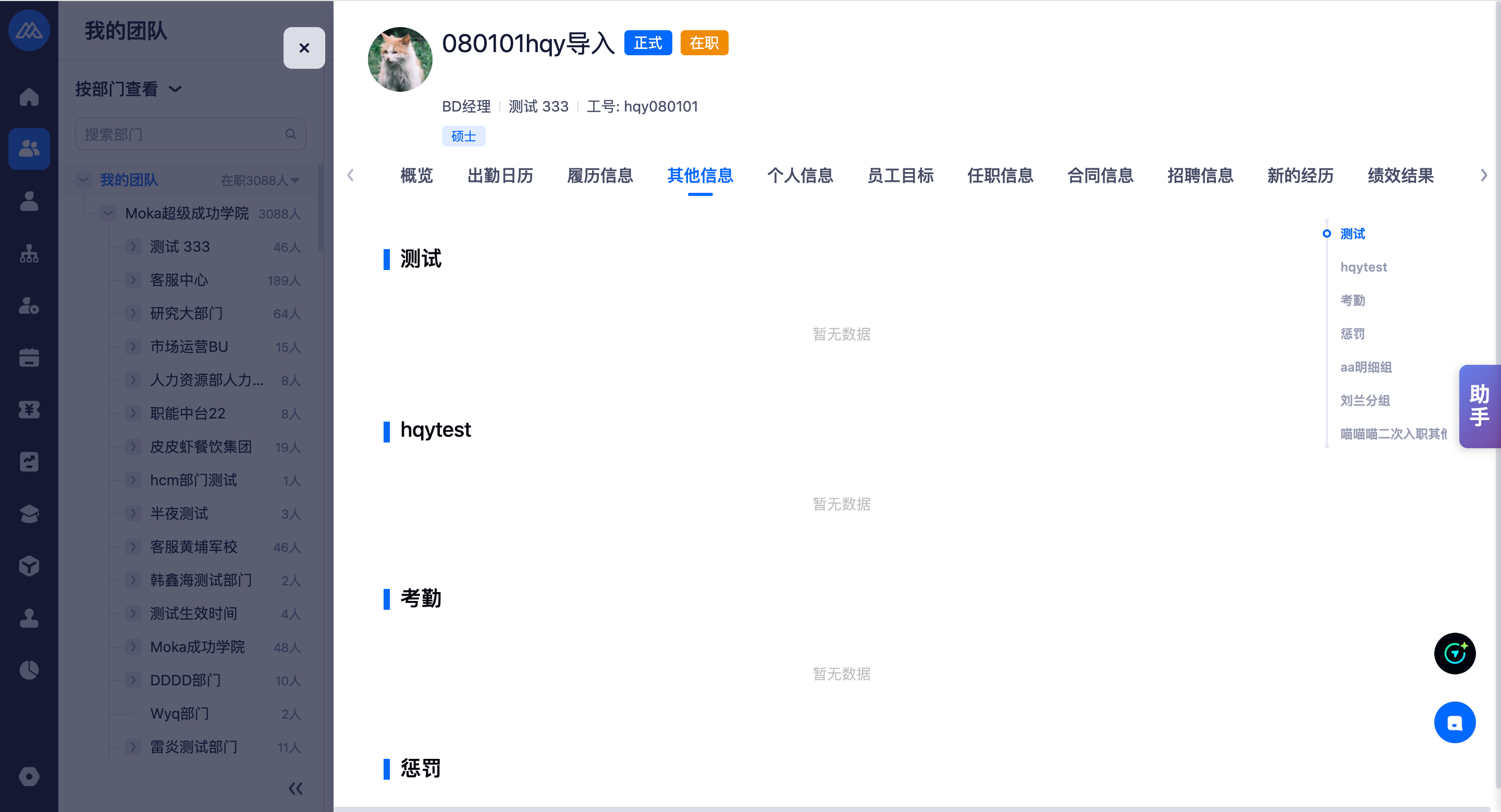1501x812 pixels.
Task: Open the 新的经历 tab
Action: point(1300,175)
